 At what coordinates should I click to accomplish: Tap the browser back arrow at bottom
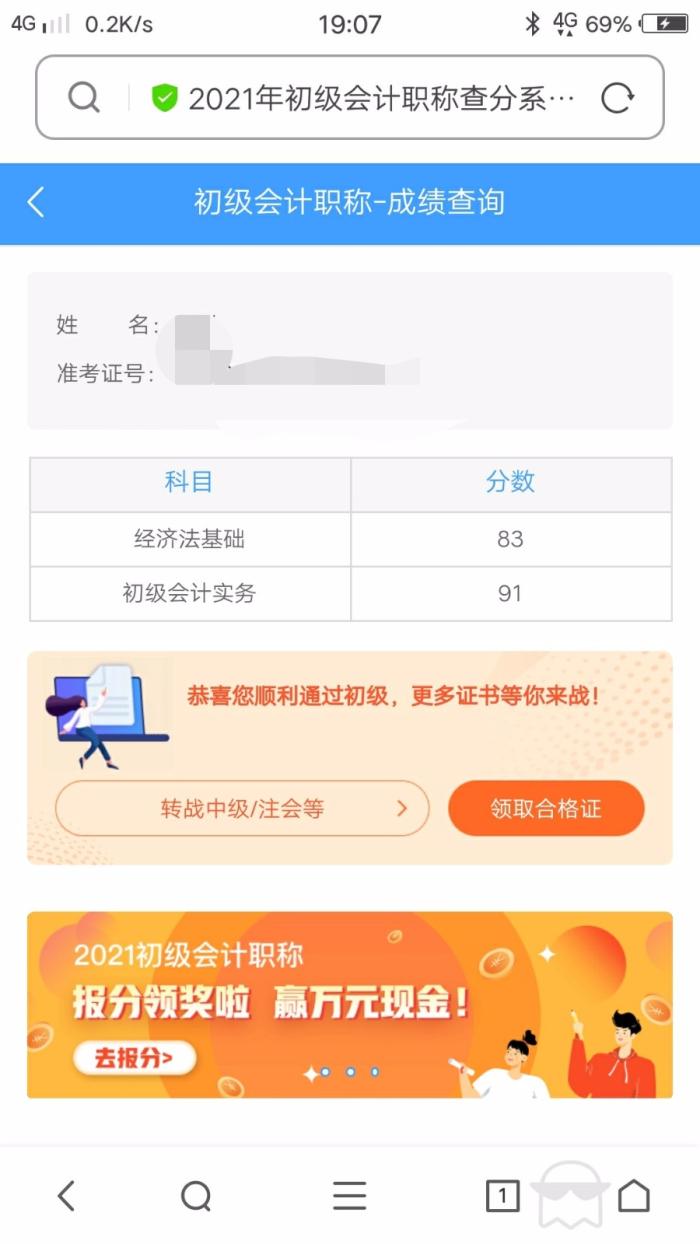point(66,1195)
